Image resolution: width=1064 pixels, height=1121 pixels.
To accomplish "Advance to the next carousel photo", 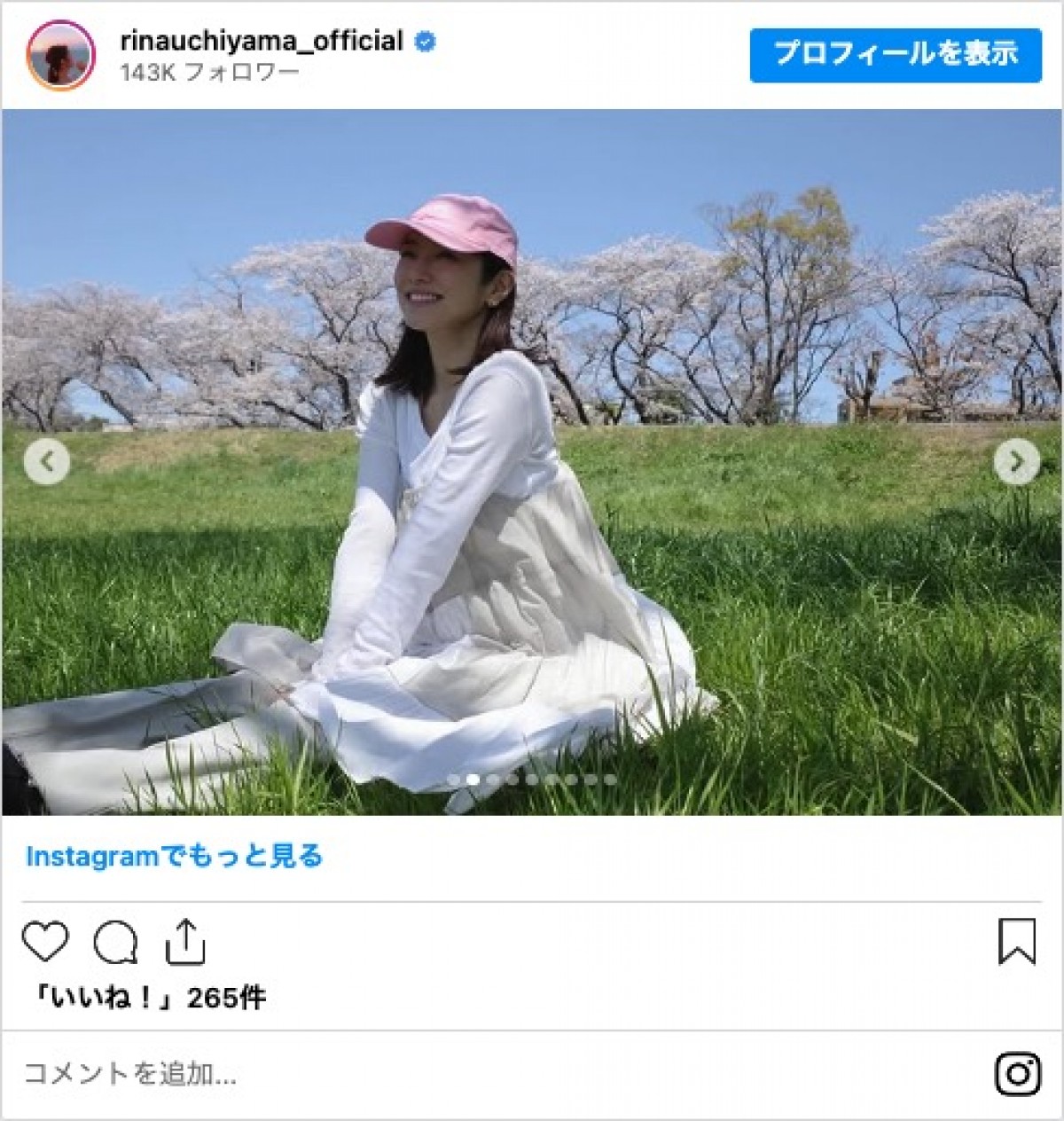I will [x=1016, y=461].
